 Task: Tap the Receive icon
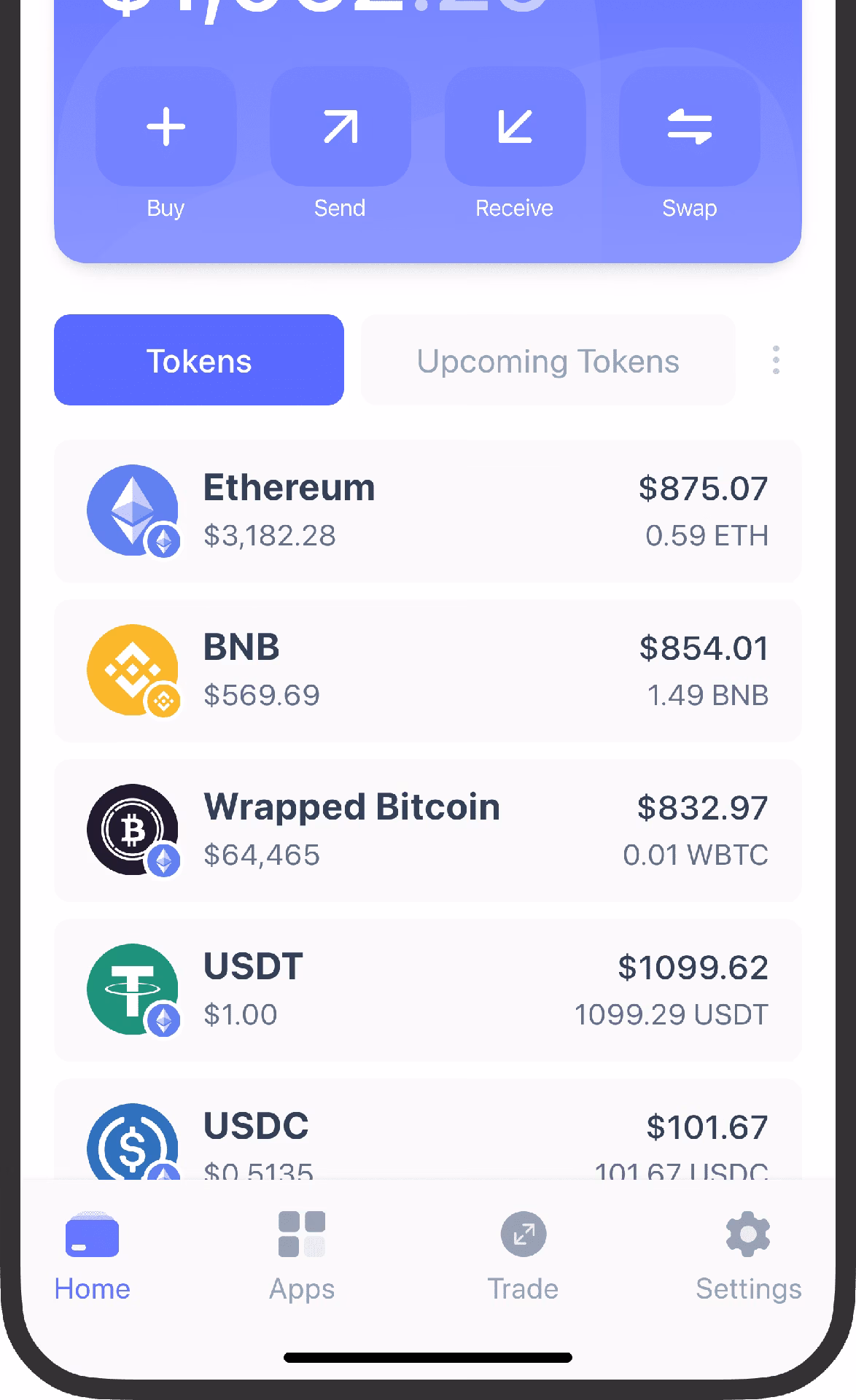coord(515,126)
